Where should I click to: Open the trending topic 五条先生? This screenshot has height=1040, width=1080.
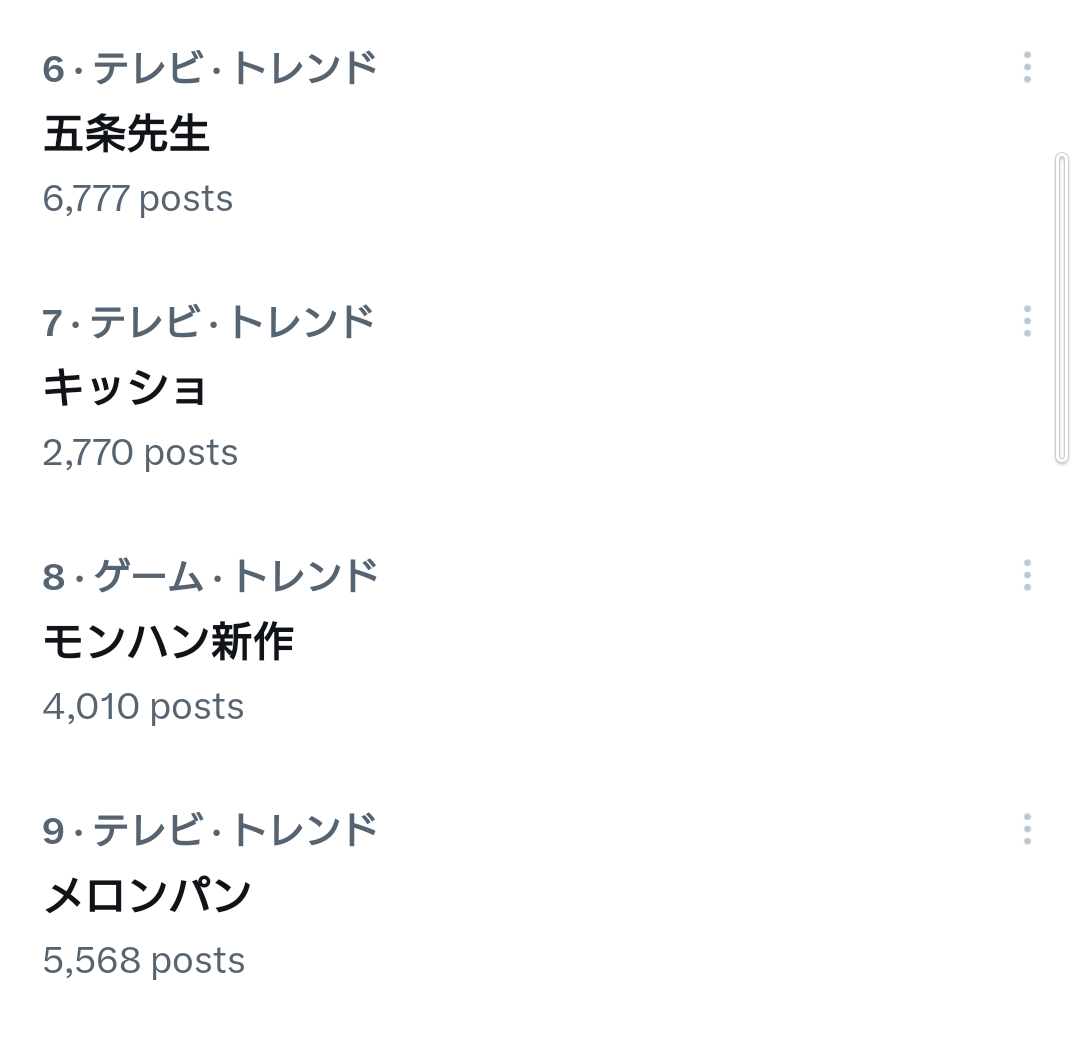[x=127, y=134]
